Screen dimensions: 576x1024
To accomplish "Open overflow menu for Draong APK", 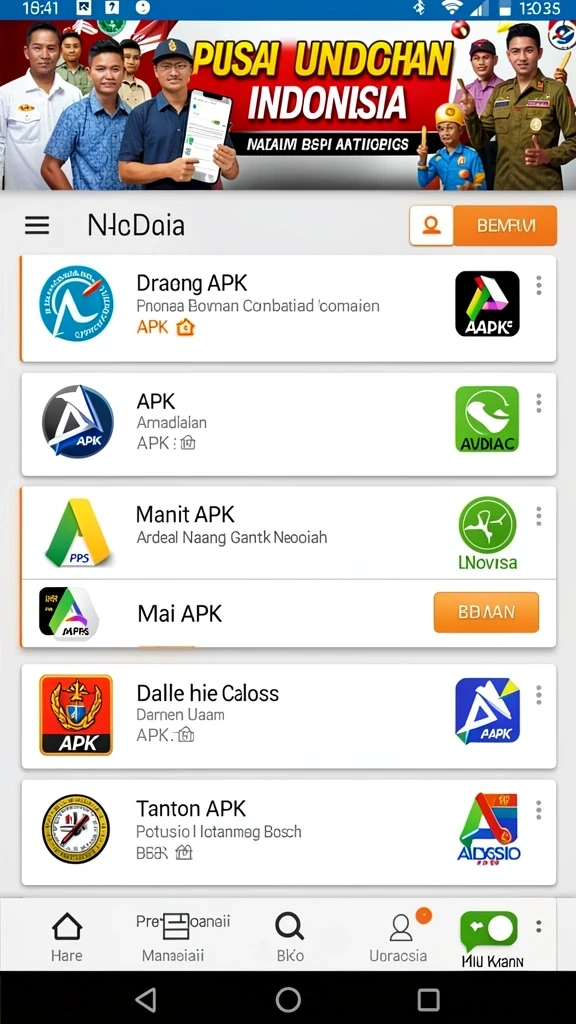I will point(539,285).
